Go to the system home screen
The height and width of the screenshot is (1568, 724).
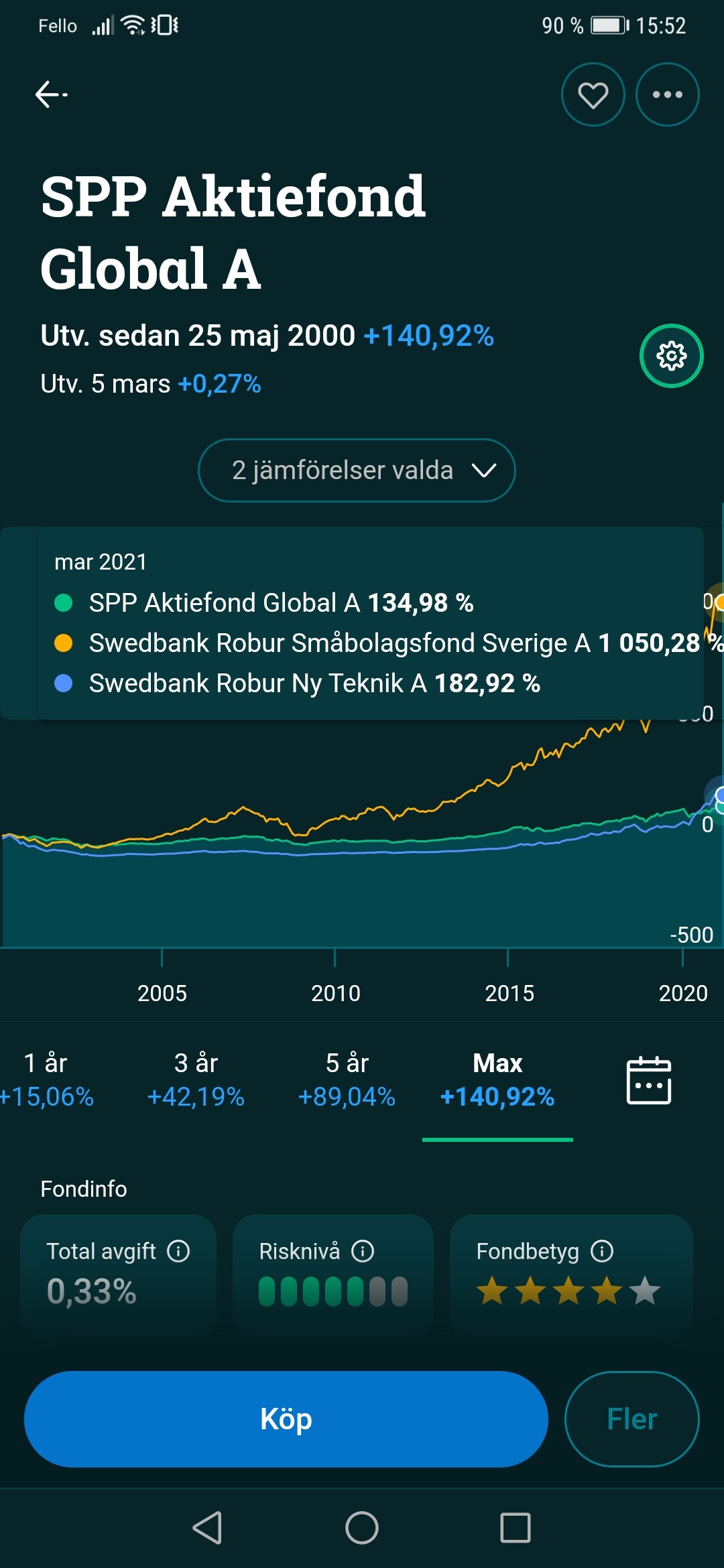point(362,1528)
